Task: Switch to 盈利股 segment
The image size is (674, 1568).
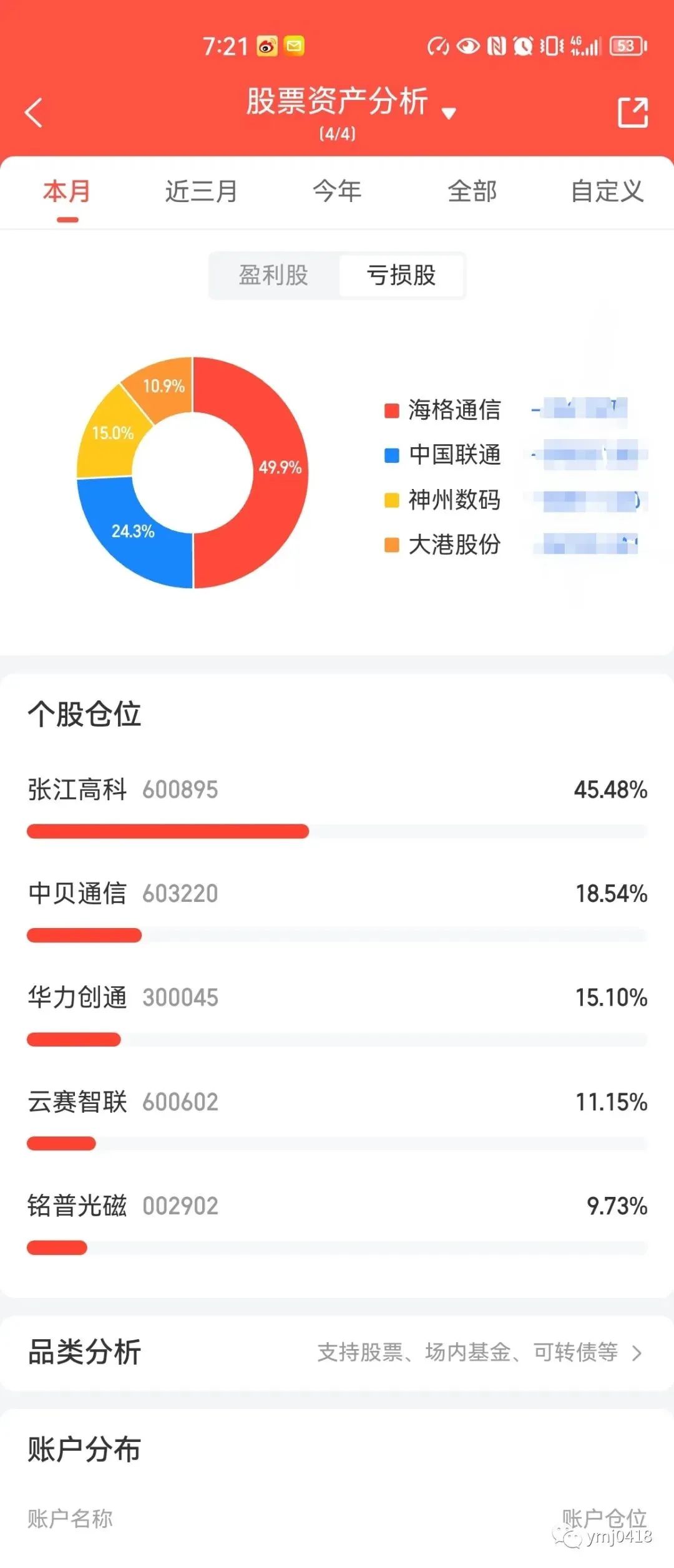Action: (273, 275)
